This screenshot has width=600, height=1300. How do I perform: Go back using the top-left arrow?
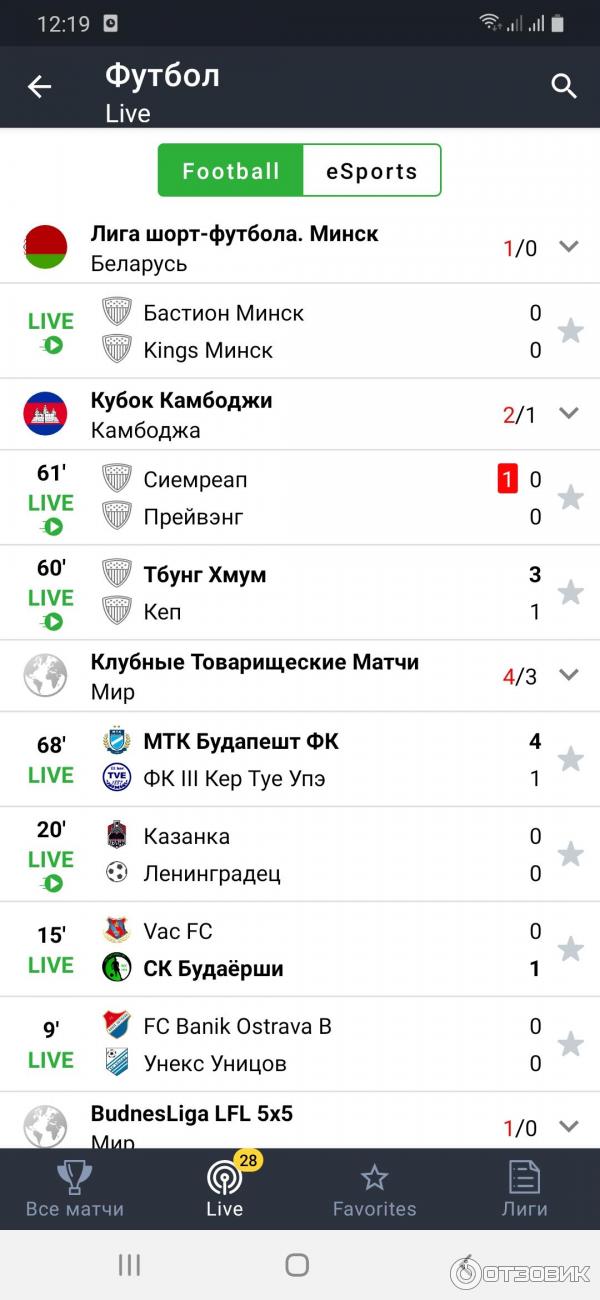[39, 87]
